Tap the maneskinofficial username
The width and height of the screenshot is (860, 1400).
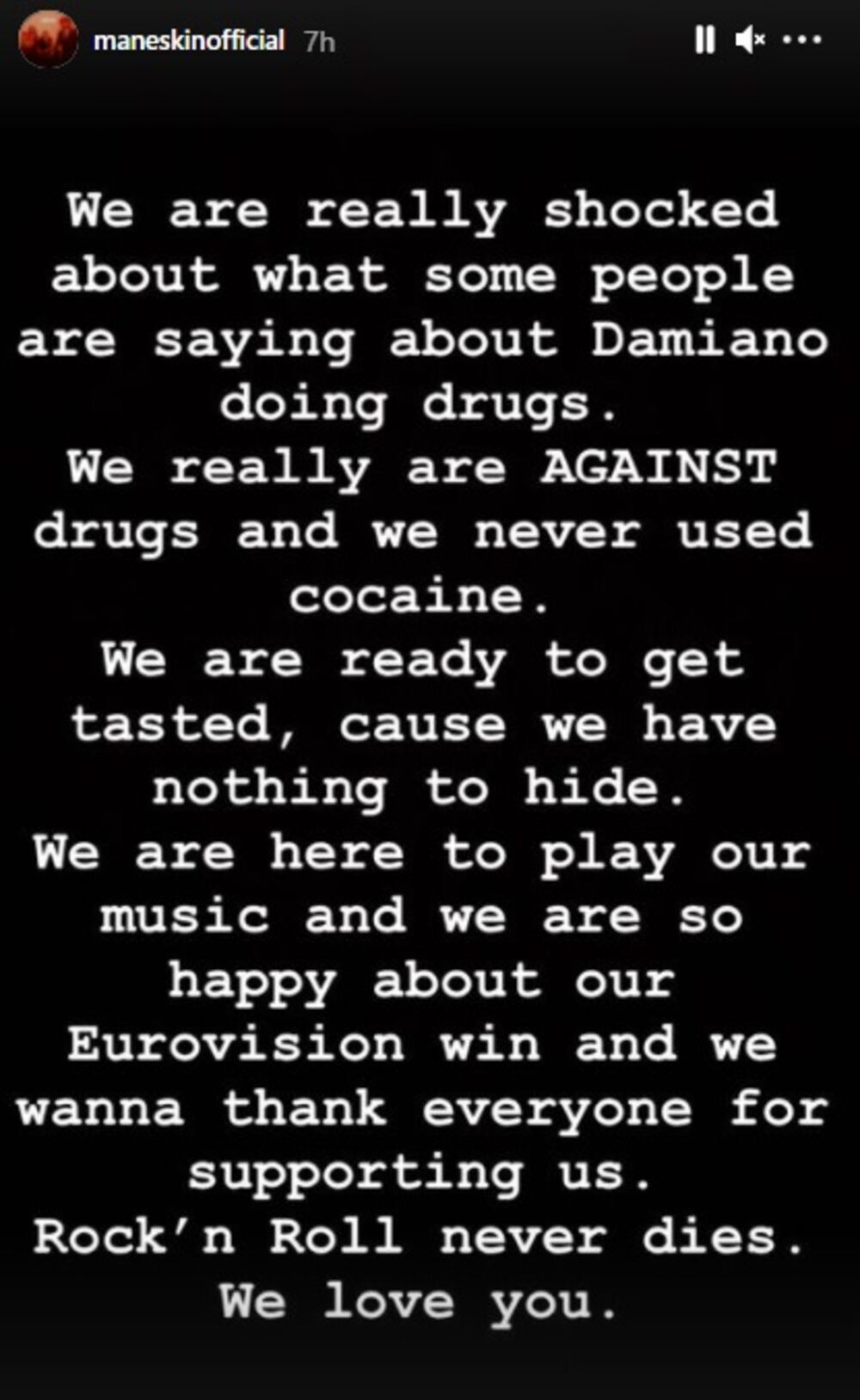(x=188, y=40)
